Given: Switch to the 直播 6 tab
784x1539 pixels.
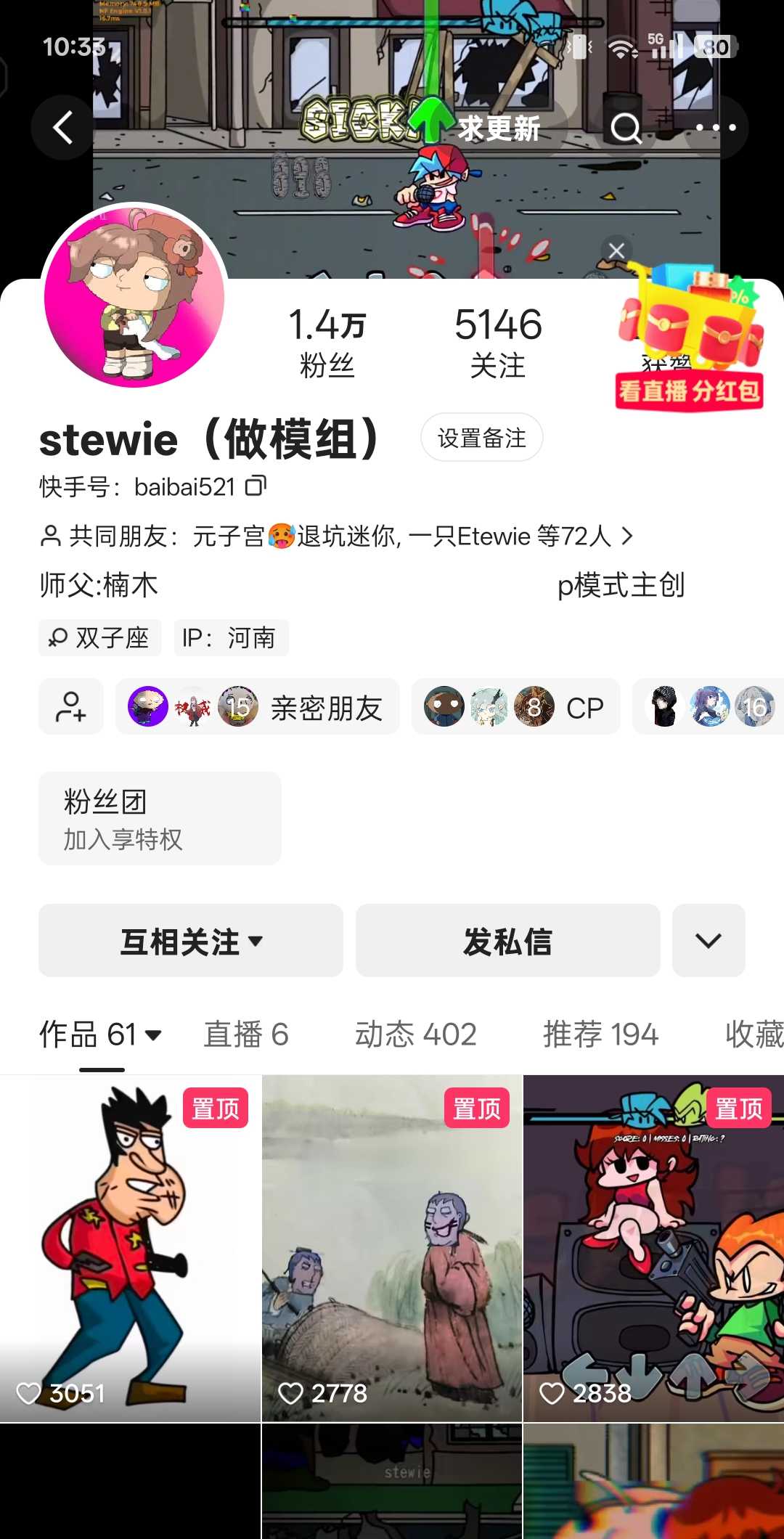Looking at the screenshot, I should click(245, 1034).
